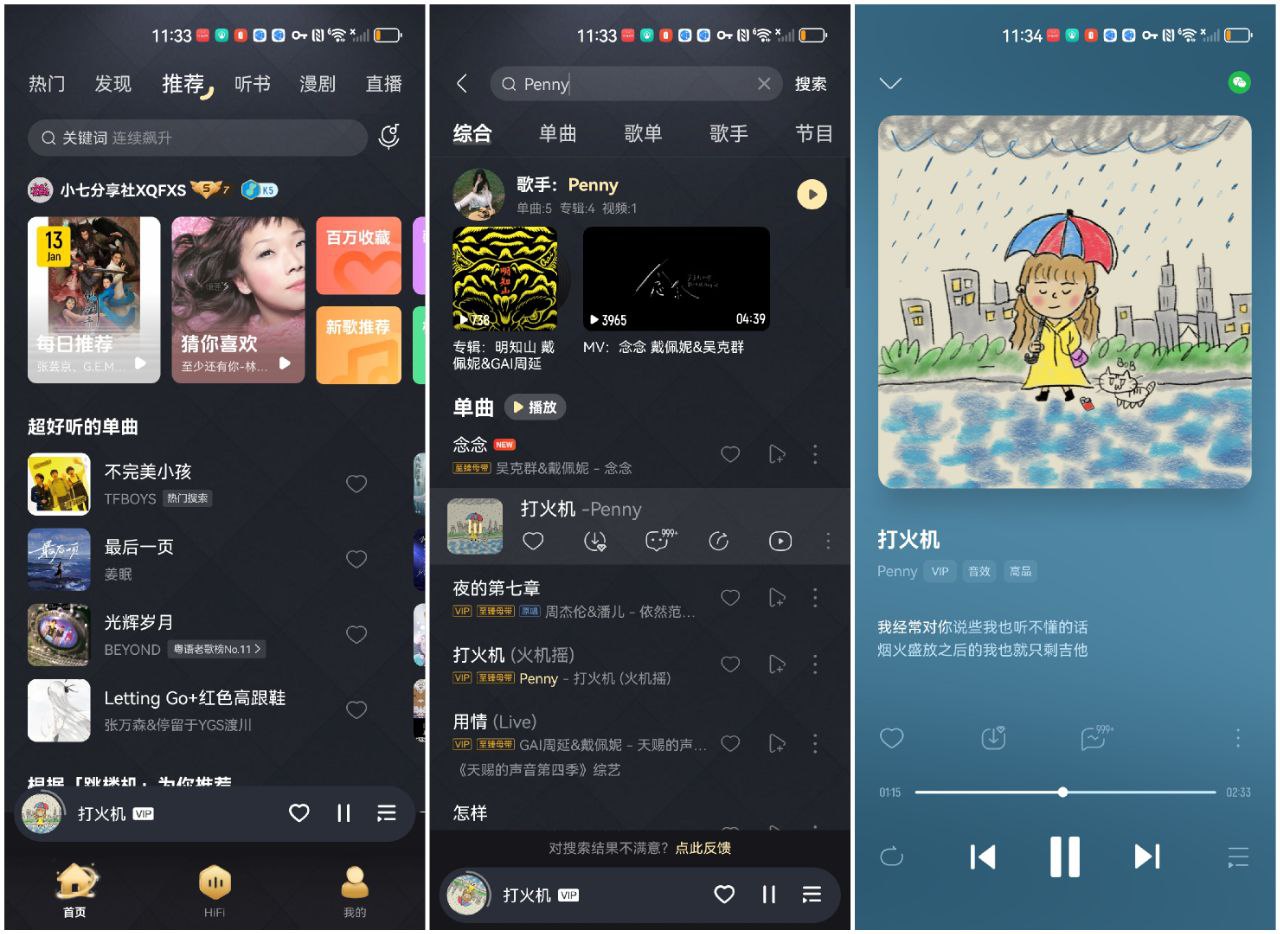
Task: Go to the HiFi bottom tab
Action: pos(215,890)
